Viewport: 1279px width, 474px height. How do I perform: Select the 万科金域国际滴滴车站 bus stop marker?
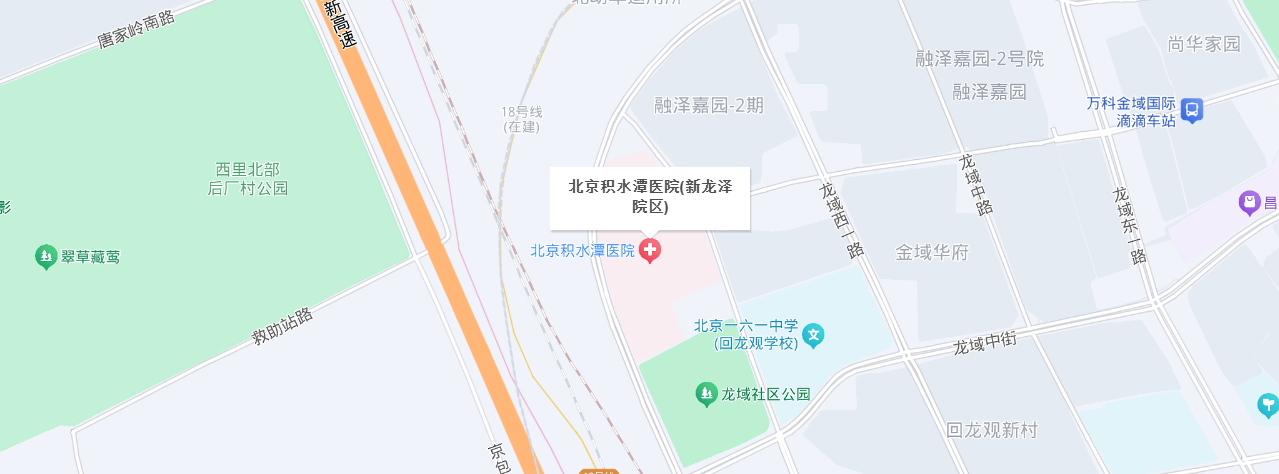tap(1191, 111)
